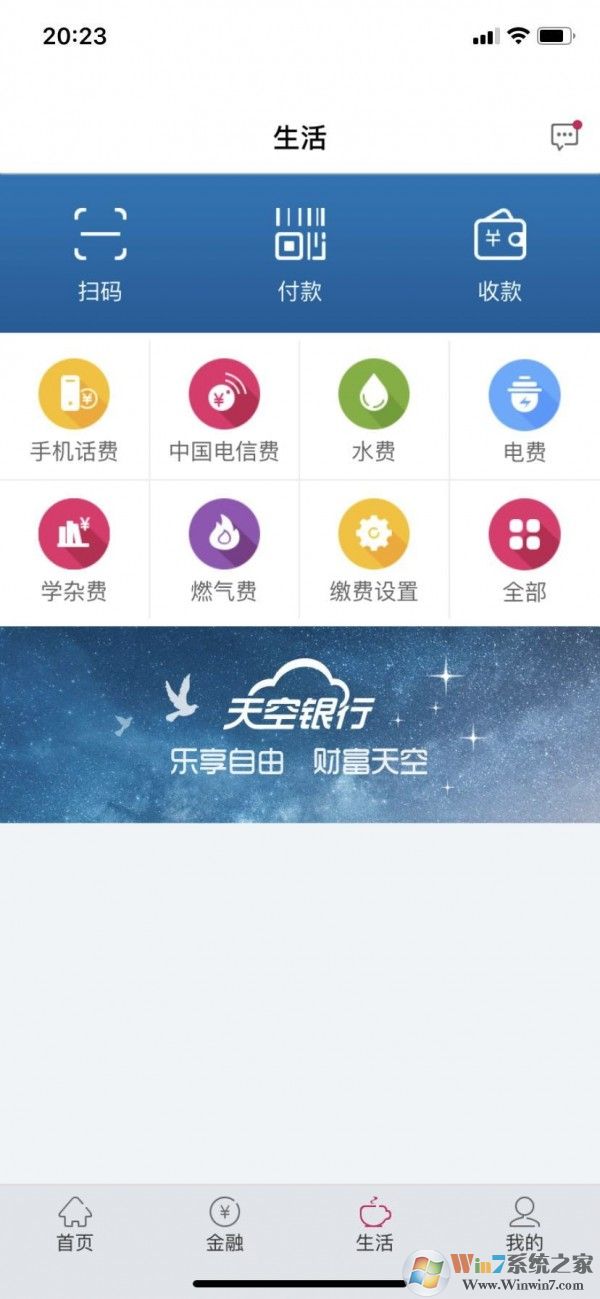The image size is (600, 1299).
Task: Open 水费 water bill
Action: point(374,410)
